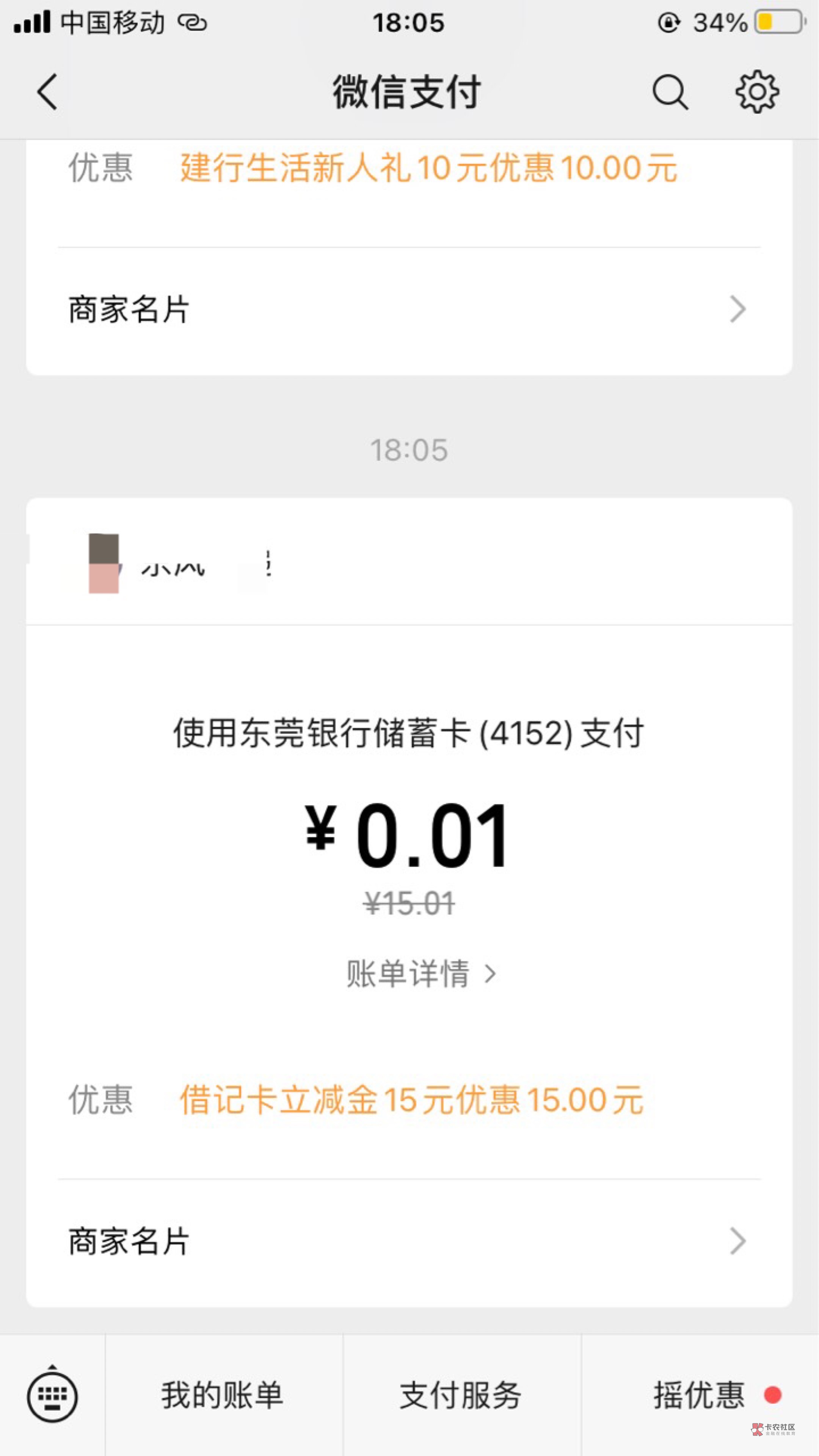The width and height of the screenshot is (819, 1456).
Task: Open the 我的账单 menu
Action: click(x=223, y=1395)
